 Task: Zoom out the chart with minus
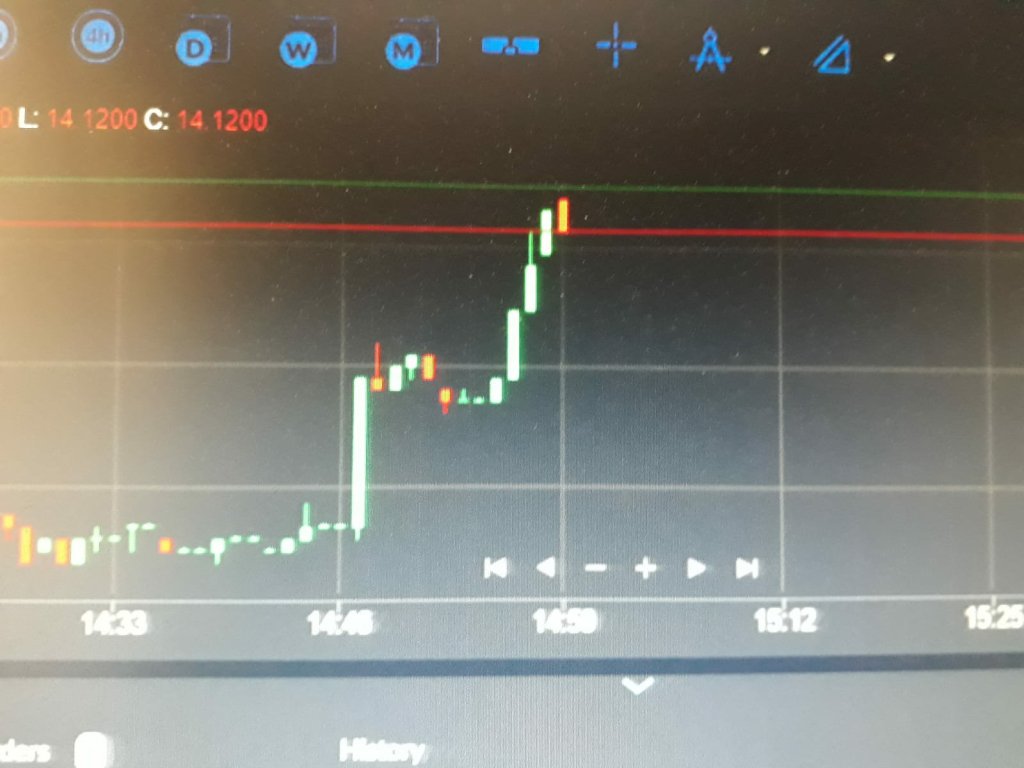595,568
